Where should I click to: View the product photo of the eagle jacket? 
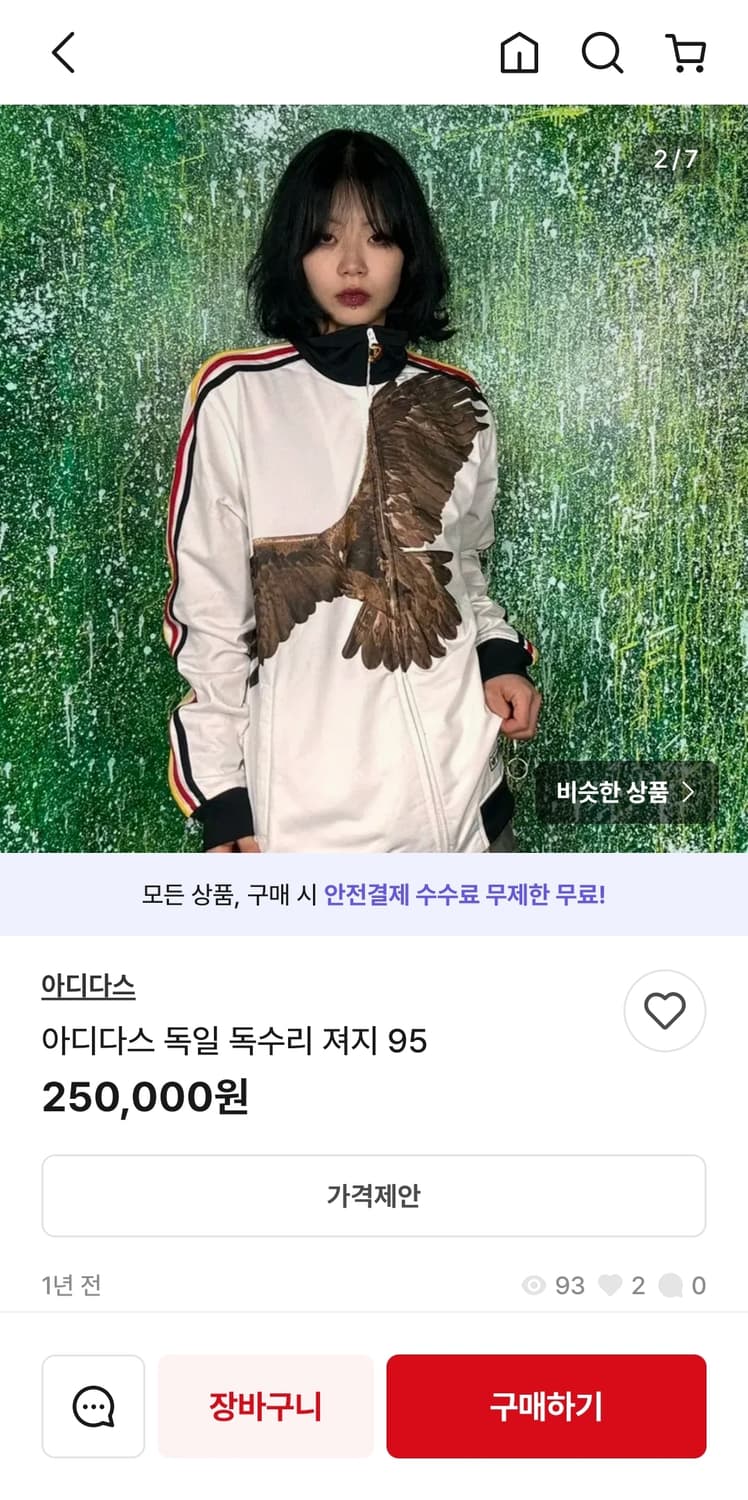tap(374, 480)
